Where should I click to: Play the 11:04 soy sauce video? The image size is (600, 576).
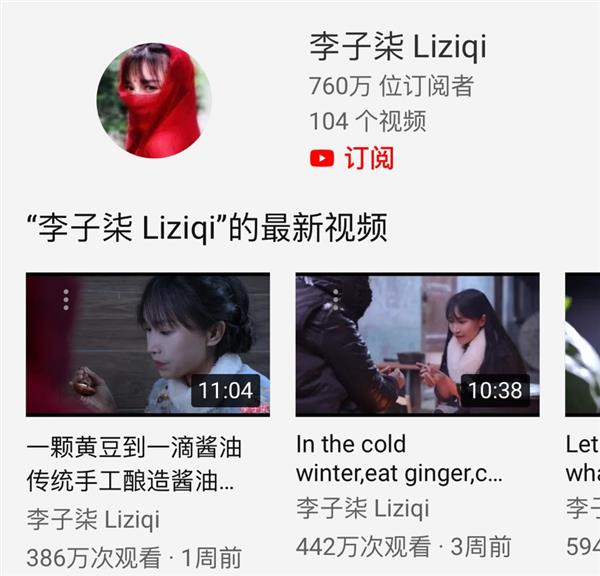(x=148, y=345)
